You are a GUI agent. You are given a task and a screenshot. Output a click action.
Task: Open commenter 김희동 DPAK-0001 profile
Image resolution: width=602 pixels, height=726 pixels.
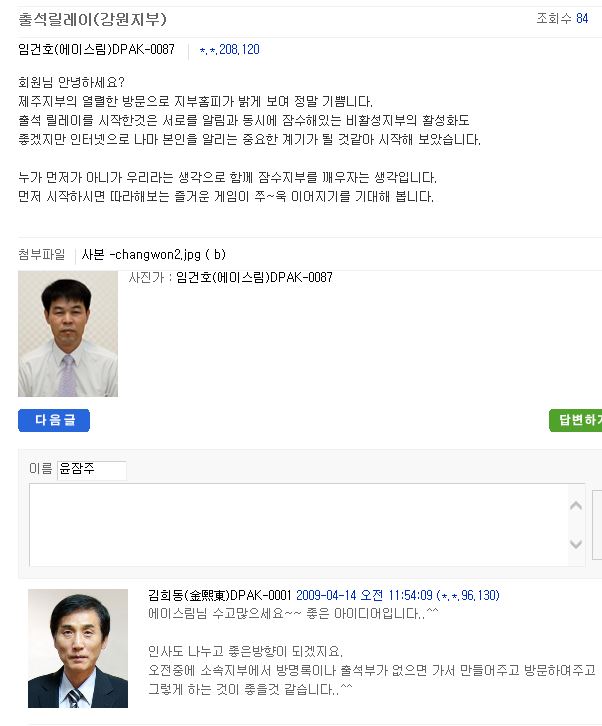click(x=219, y=595)
